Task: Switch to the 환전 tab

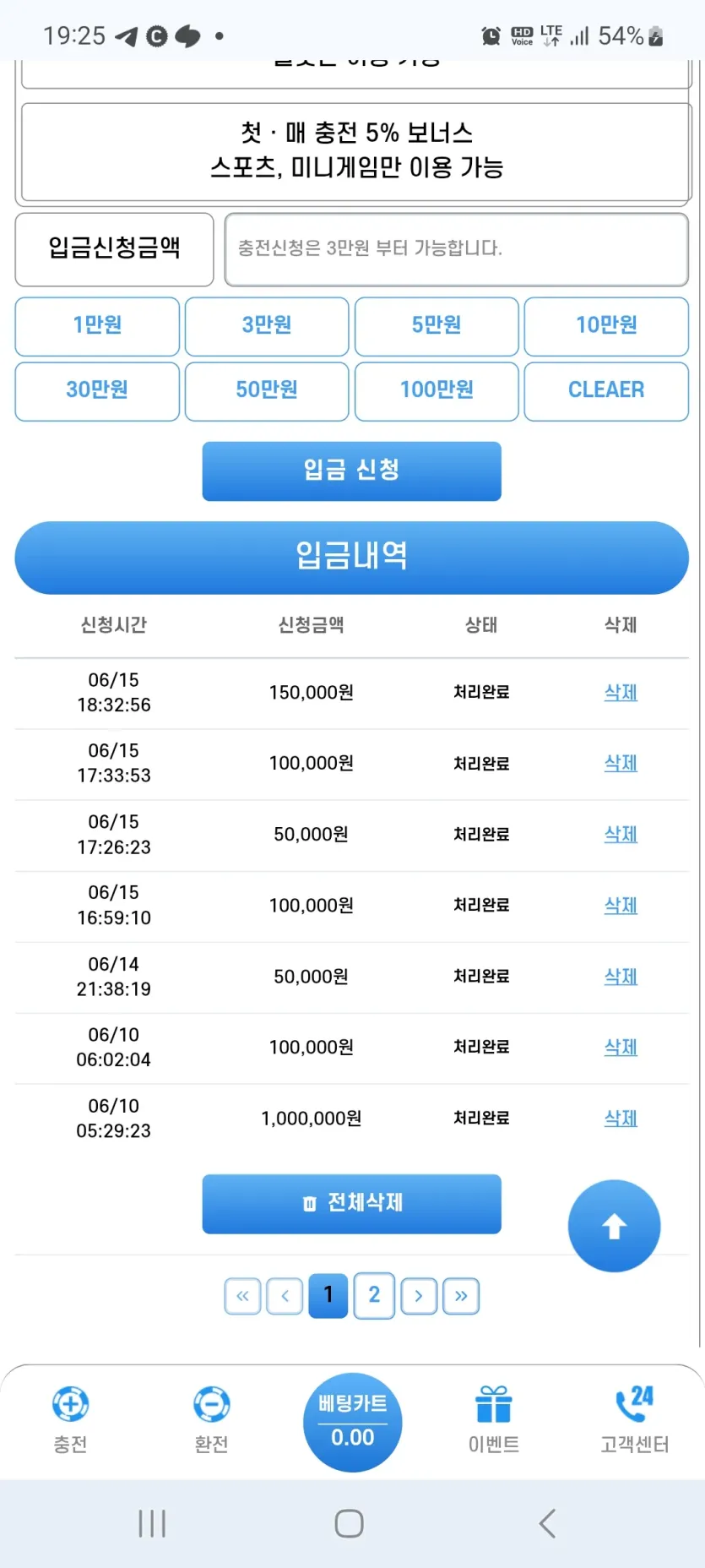Action: 211,1420
